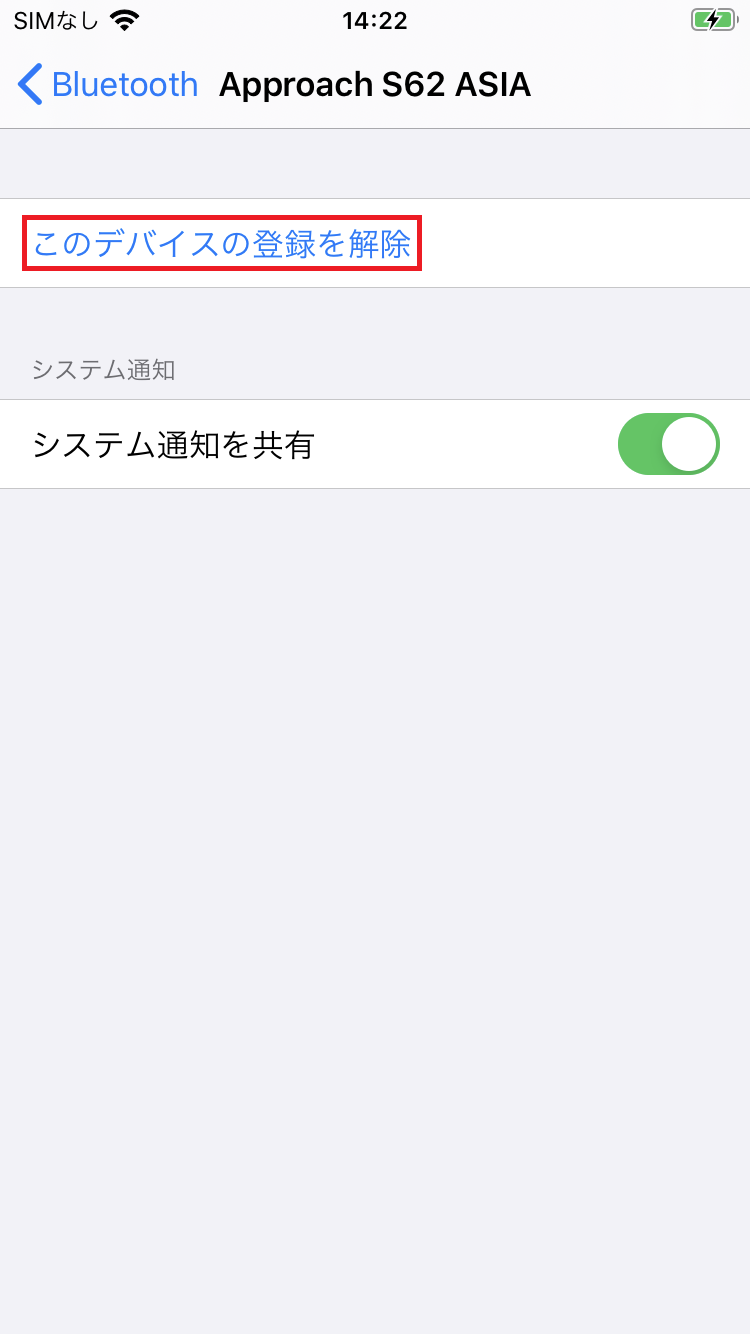This screenshot has height=1334, width=750.
Task: Tap the clock showing 14:22
Action: (375, 20)
